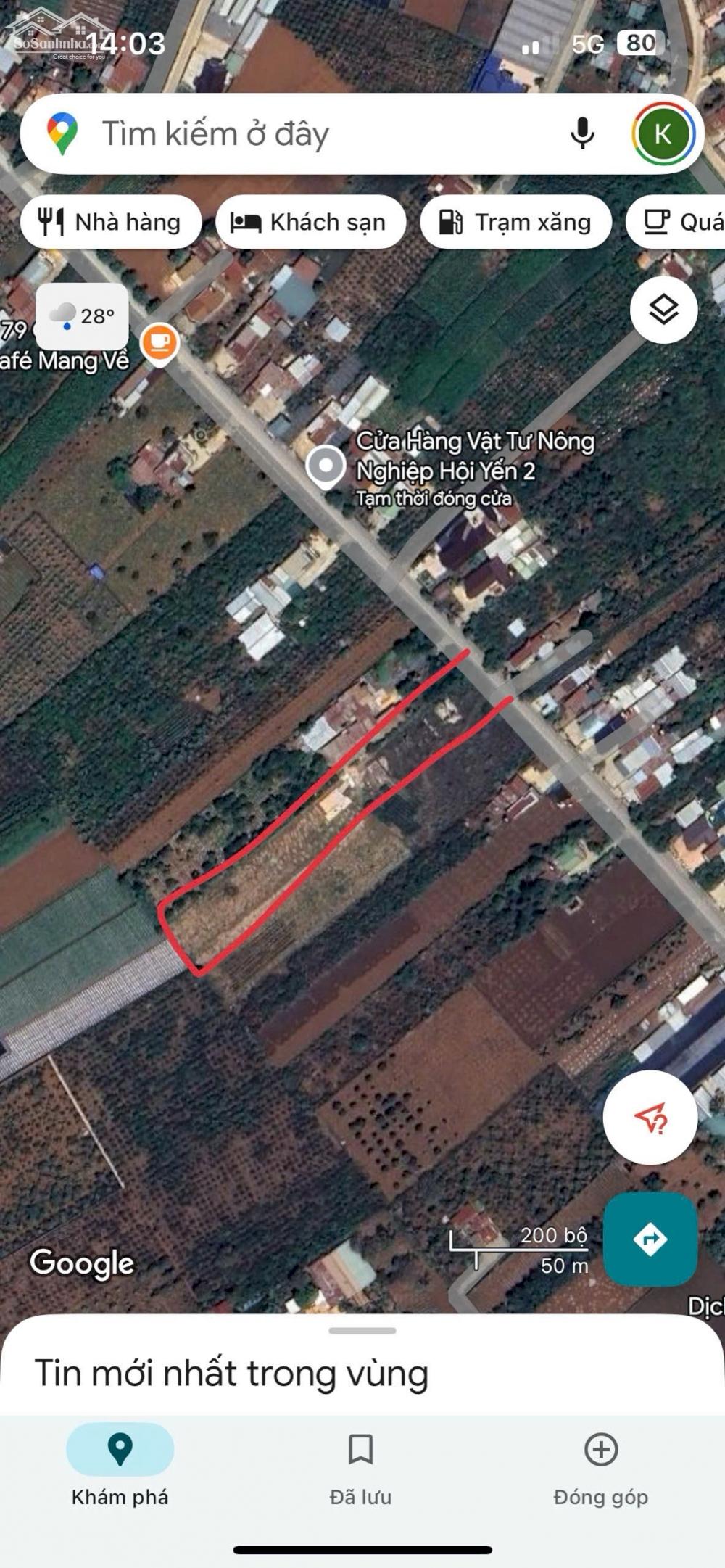Start voice search with the microphone
The height and width of the screenshot is (1568, 725).
pyautogui.click(x=582, y=134)
